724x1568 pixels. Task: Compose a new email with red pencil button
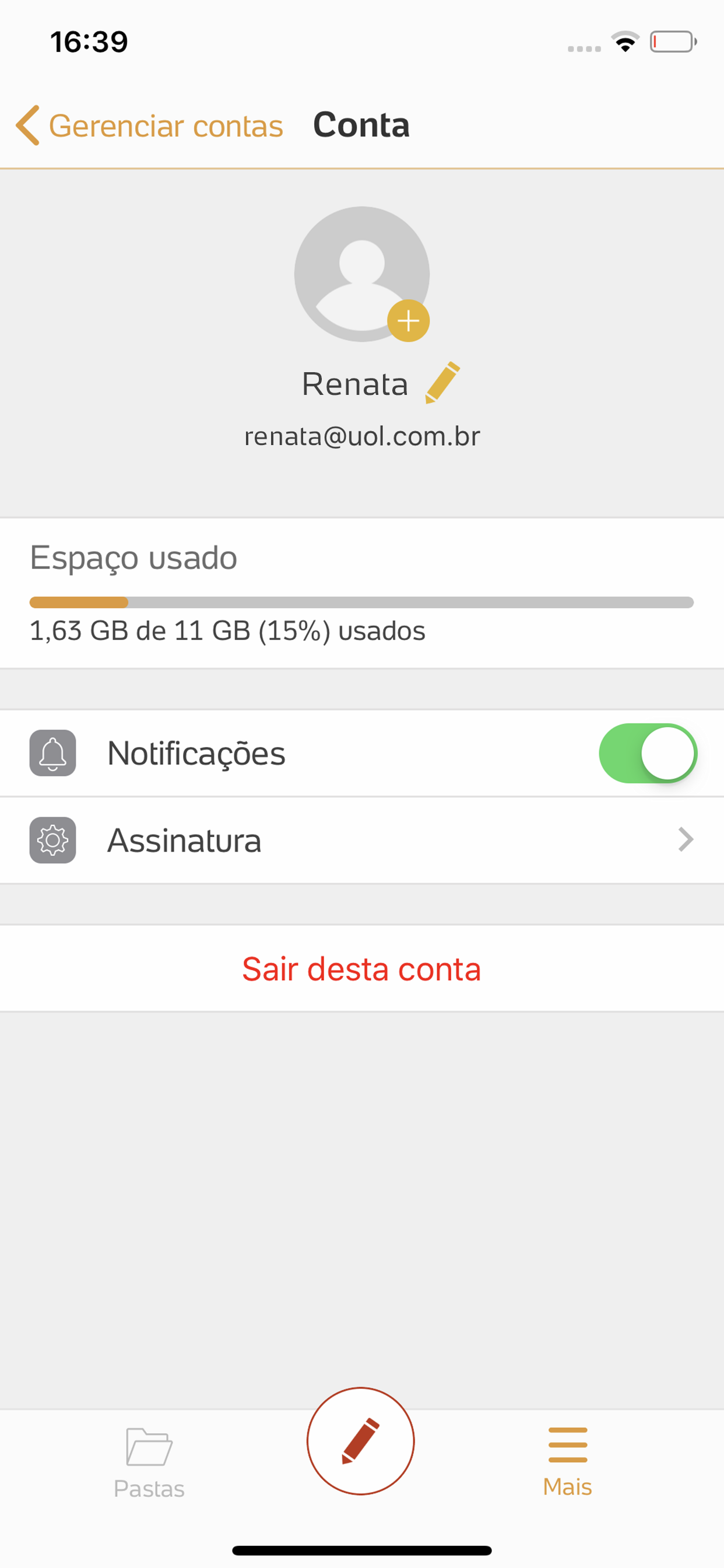361,1441
